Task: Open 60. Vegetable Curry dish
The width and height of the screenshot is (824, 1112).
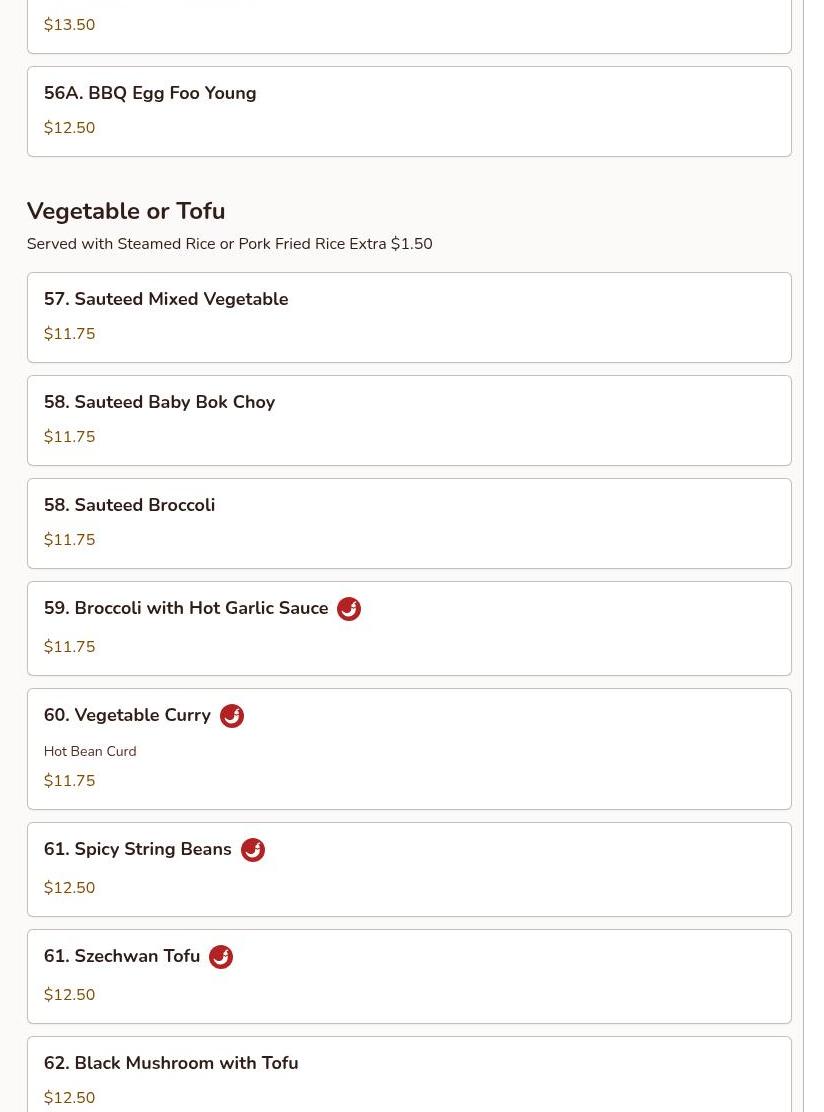Action: click(x=408, y=748)
